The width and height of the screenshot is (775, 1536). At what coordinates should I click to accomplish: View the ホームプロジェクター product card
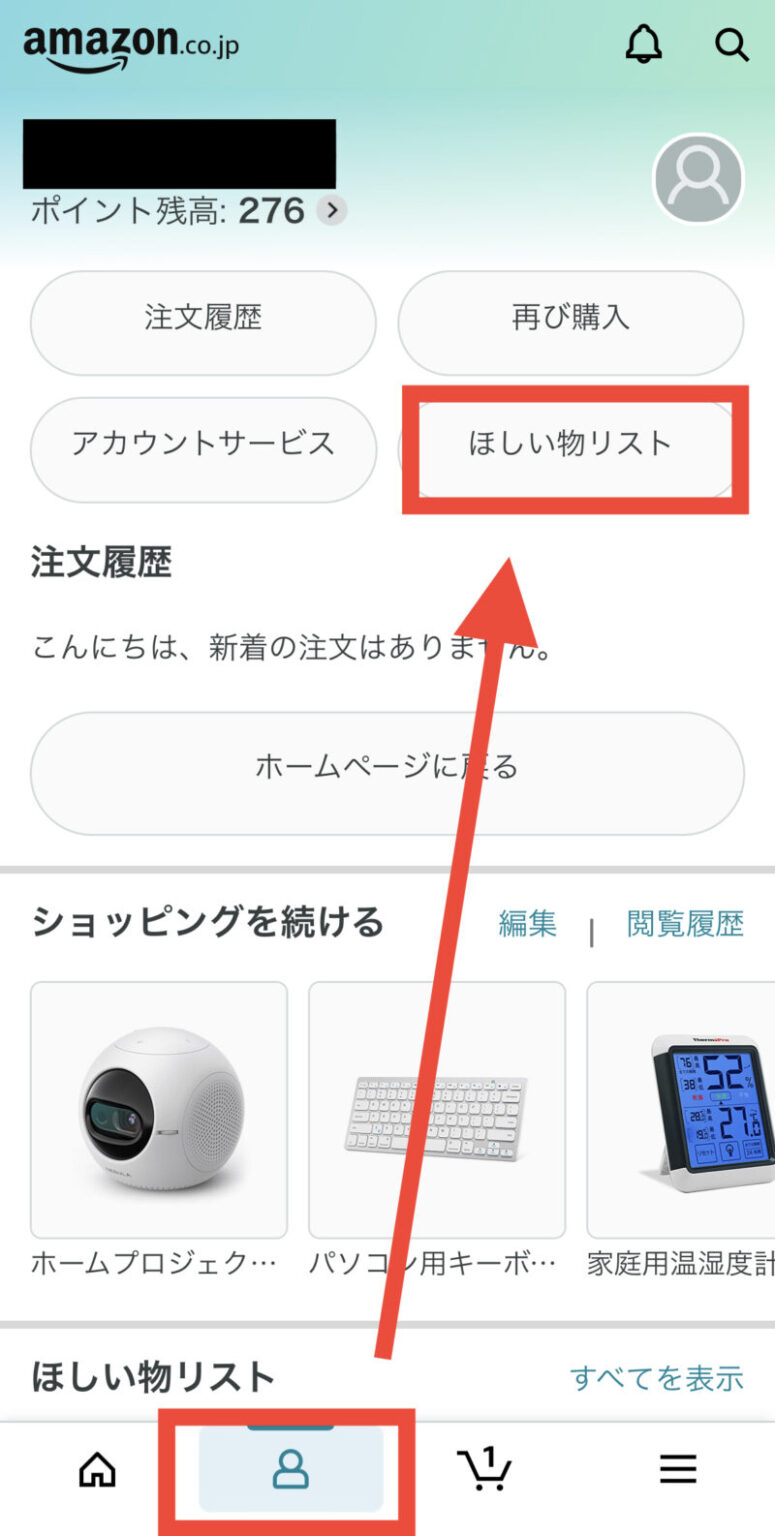158,1110
